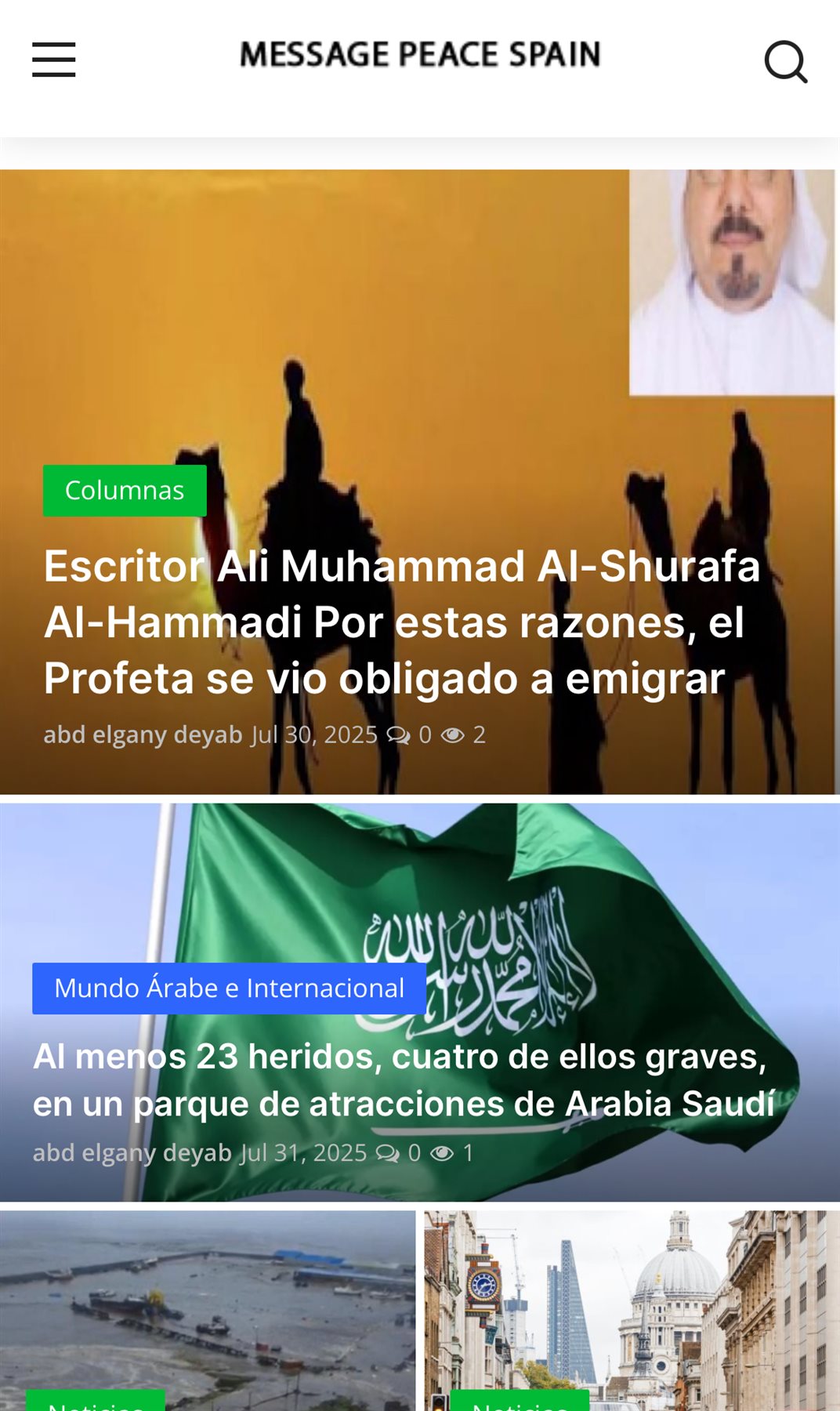Open the hamburger navigation menu
840x1411 pixels.
[53, 60]
